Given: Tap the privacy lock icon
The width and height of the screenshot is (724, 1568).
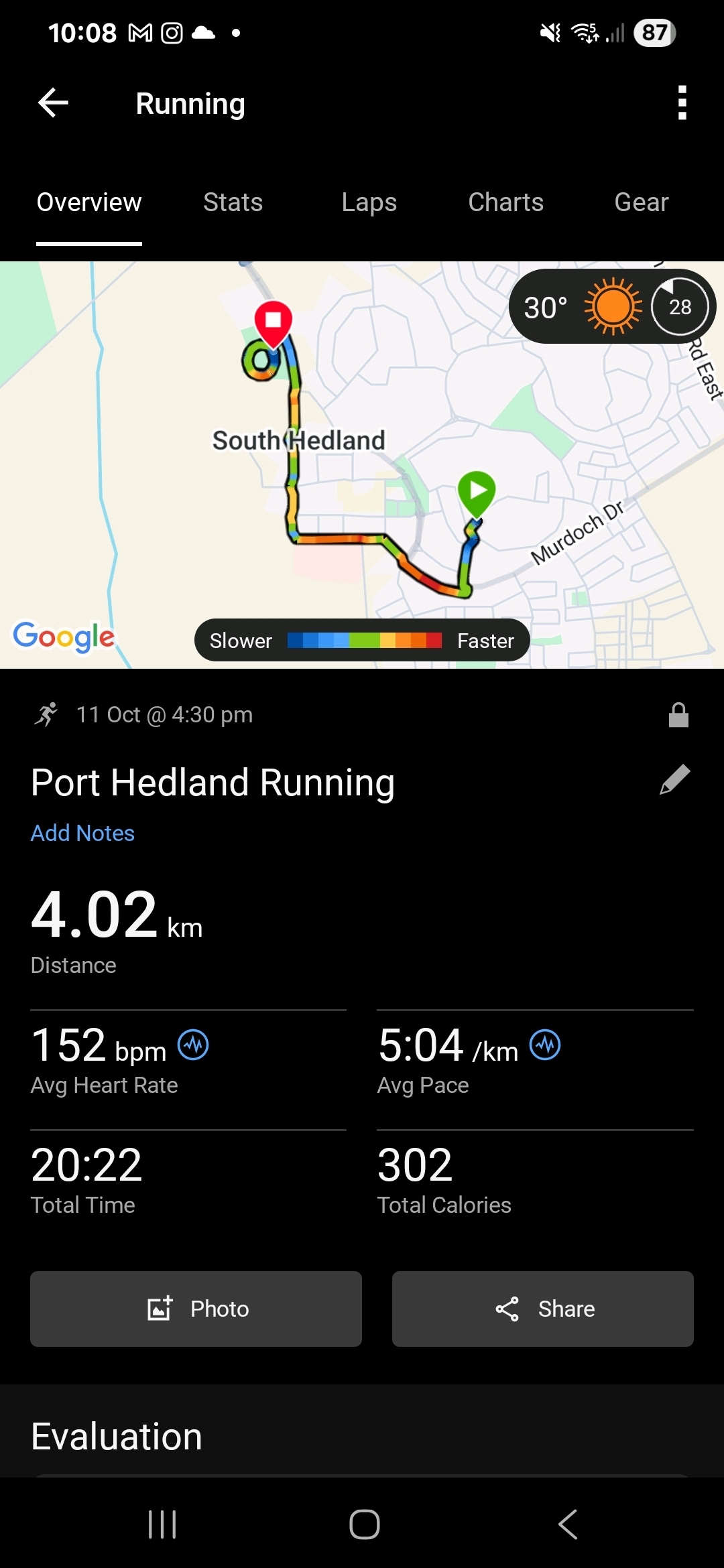Looking at the screenshot, I should click(x=678, y=715).
